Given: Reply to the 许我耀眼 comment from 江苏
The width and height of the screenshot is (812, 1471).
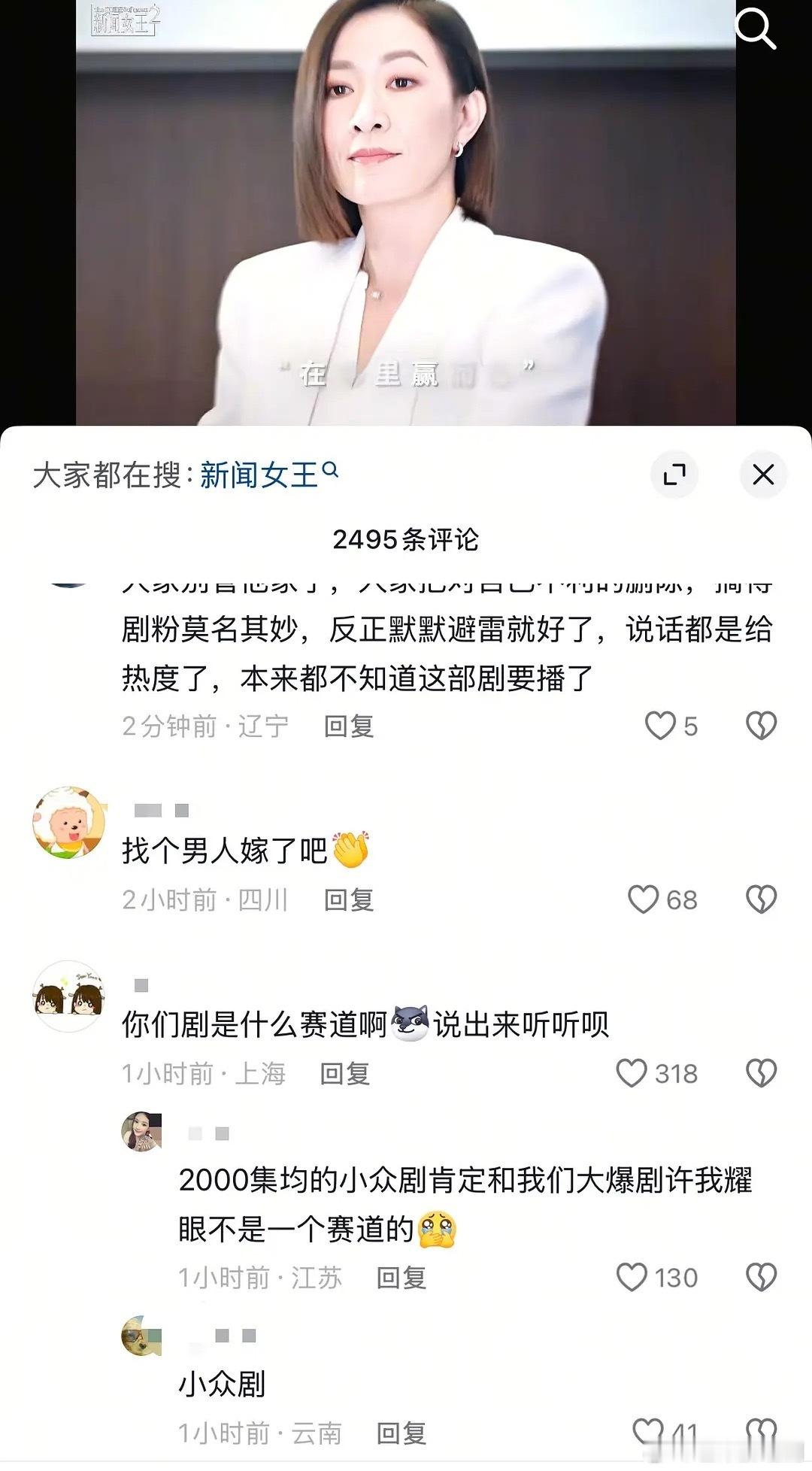Looking at the screenshot, I should coord(401,1276).
